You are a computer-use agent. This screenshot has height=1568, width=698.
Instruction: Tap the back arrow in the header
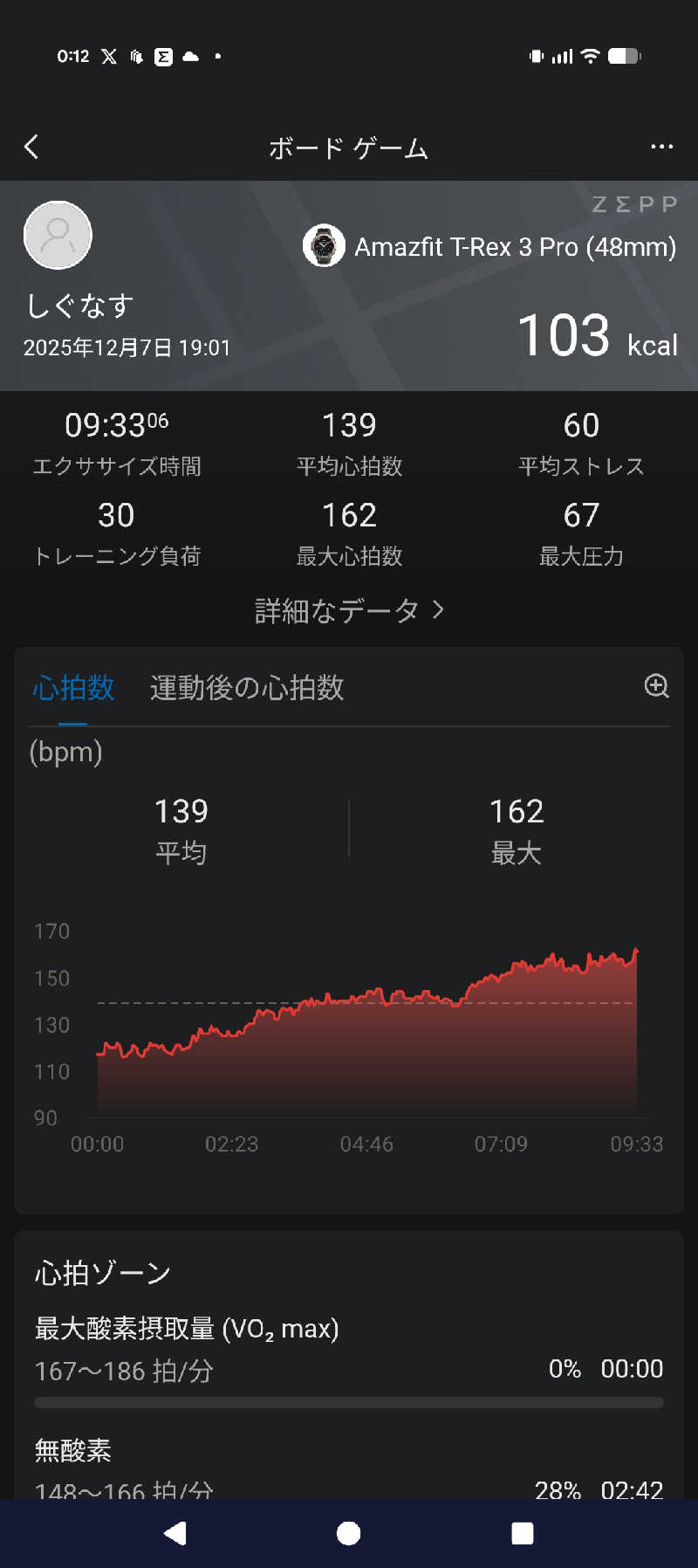(x=31, y=147)
